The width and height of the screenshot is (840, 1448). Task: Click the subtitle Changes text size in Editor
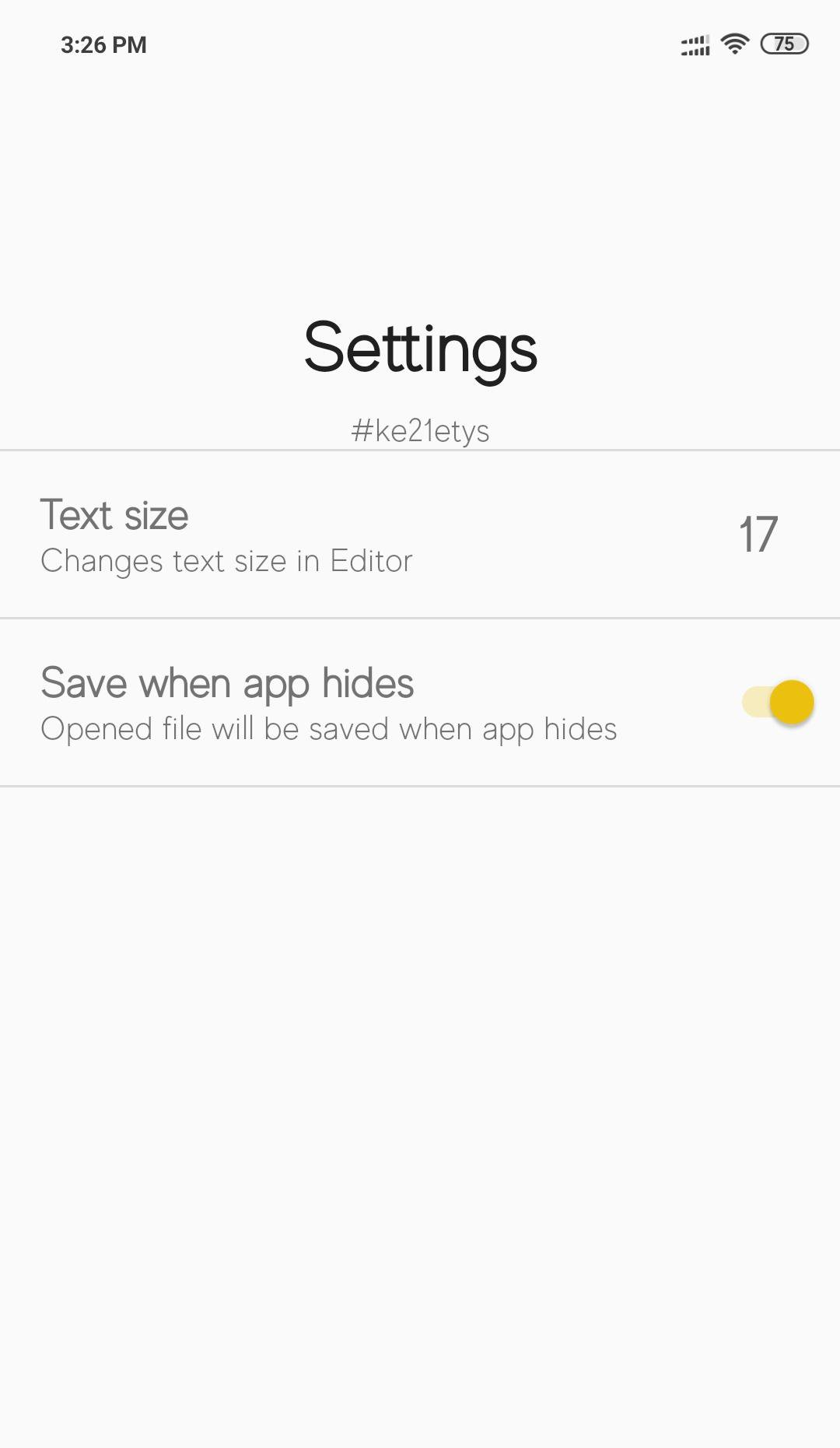(226, 560)
